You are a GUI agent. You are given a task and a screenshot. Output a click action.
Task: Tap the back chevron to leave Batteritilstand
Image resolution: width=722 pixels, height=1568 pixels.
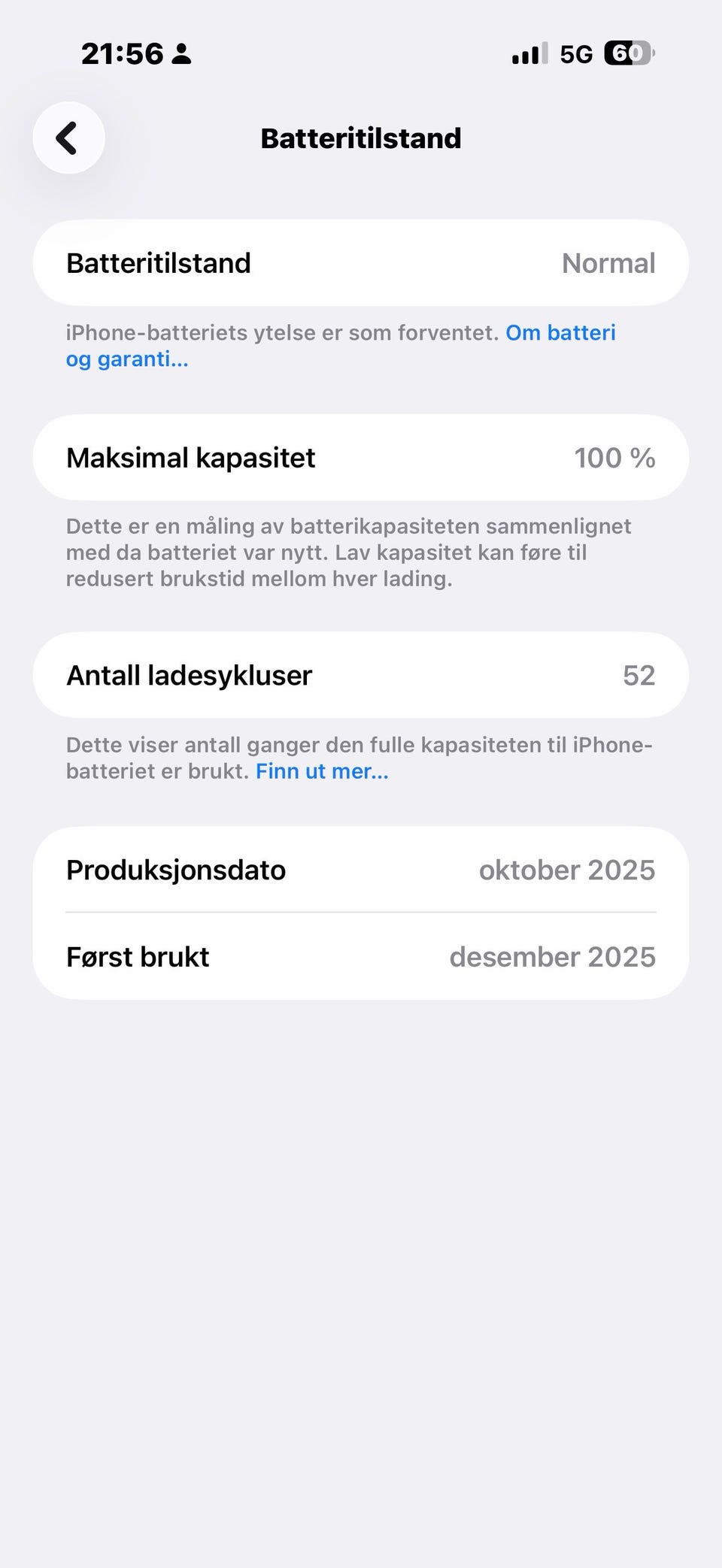pyautogui.click(x=68, y=138)
